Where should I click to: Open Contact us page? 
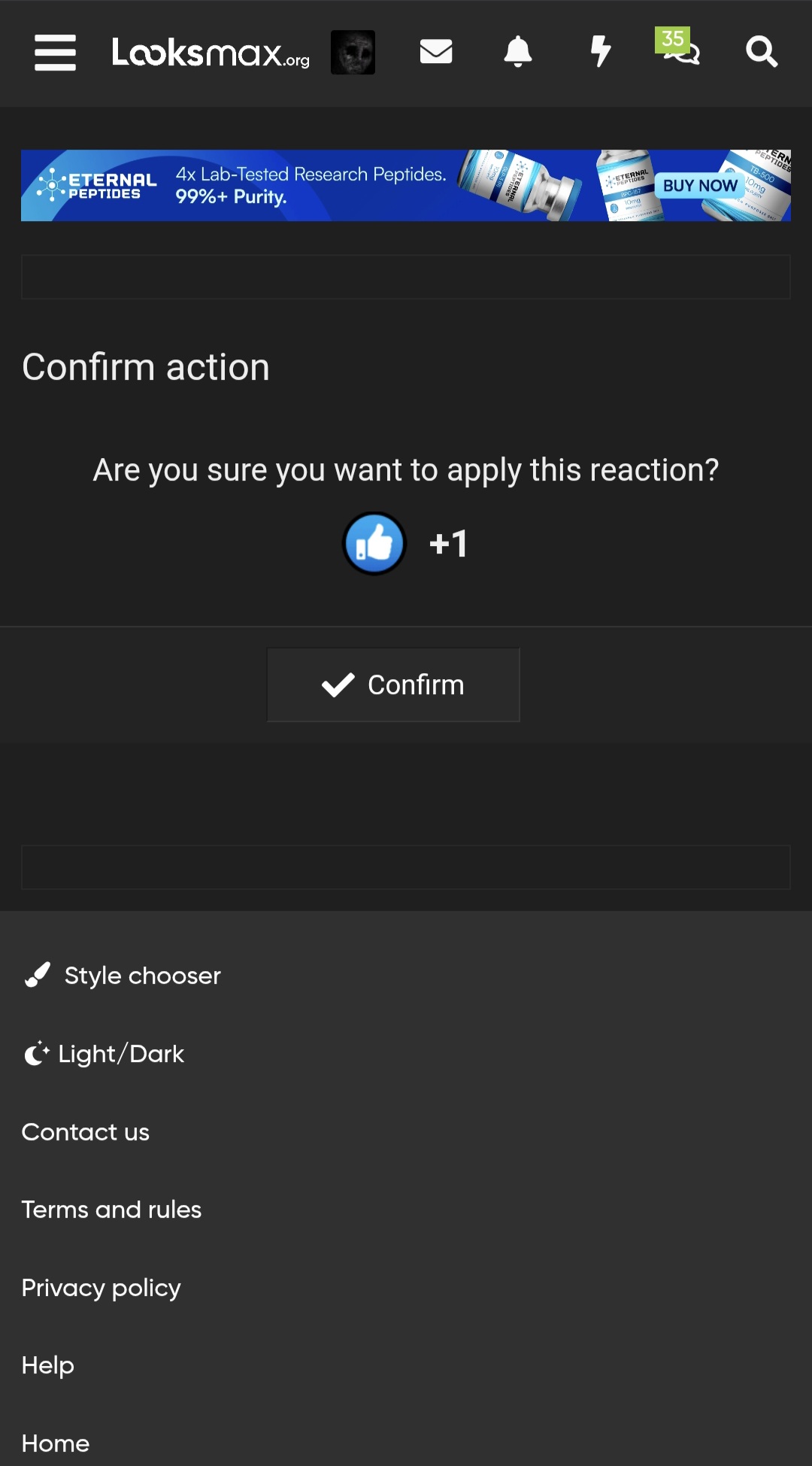tap(86, 1132)
